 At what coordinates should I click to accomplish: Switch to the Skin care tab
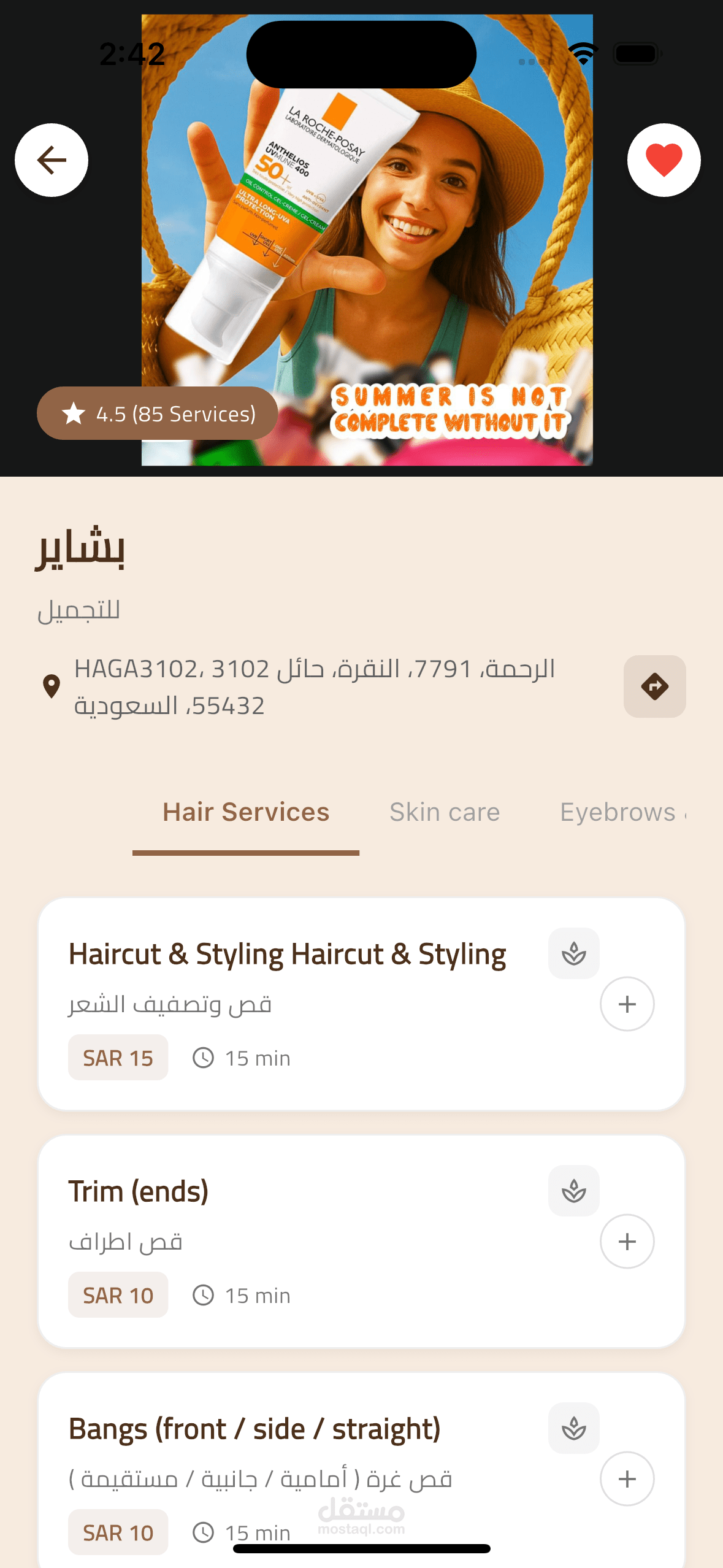point(445,812)
